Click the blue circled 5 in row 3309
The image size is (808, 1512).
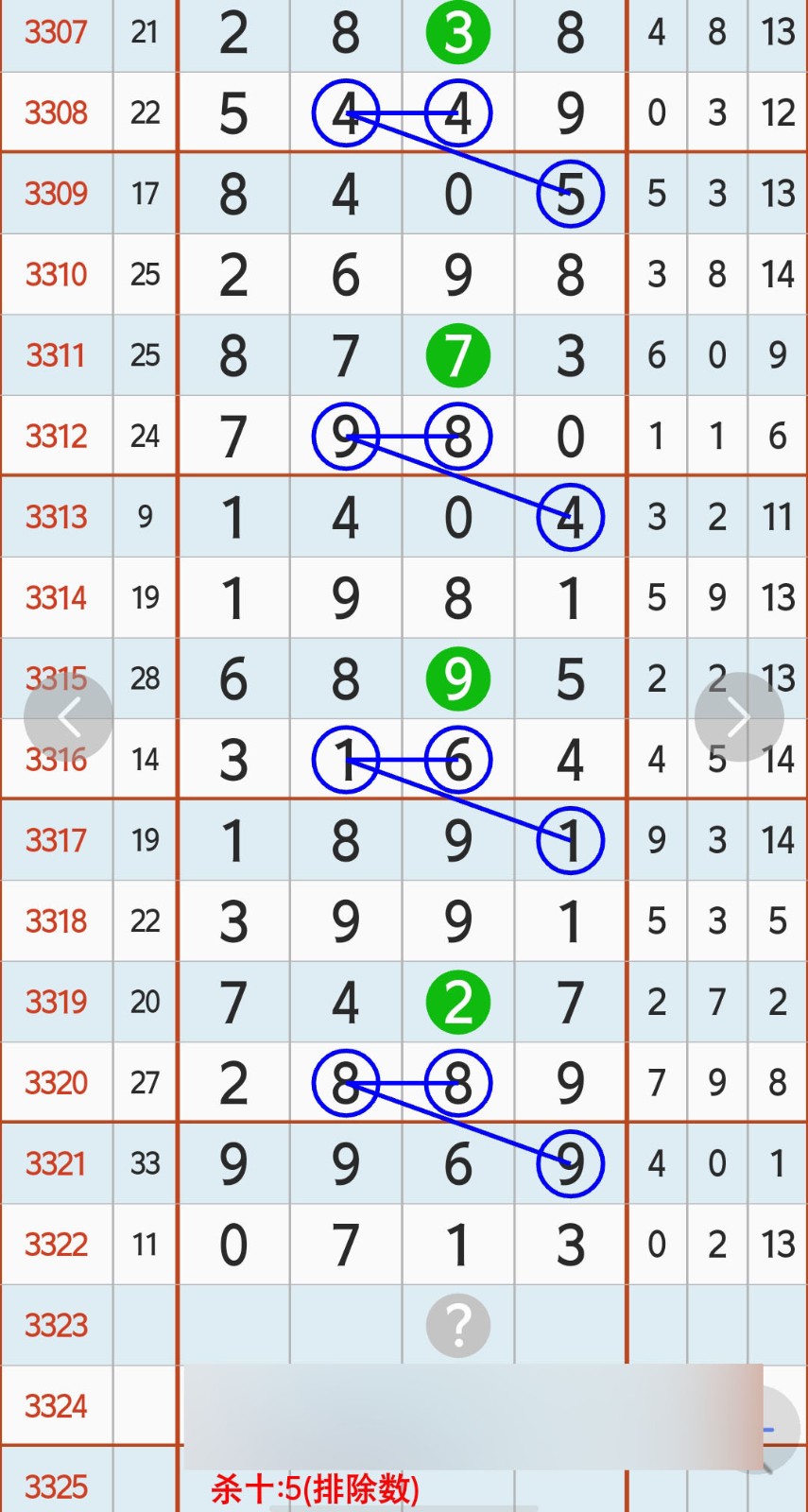570,193
